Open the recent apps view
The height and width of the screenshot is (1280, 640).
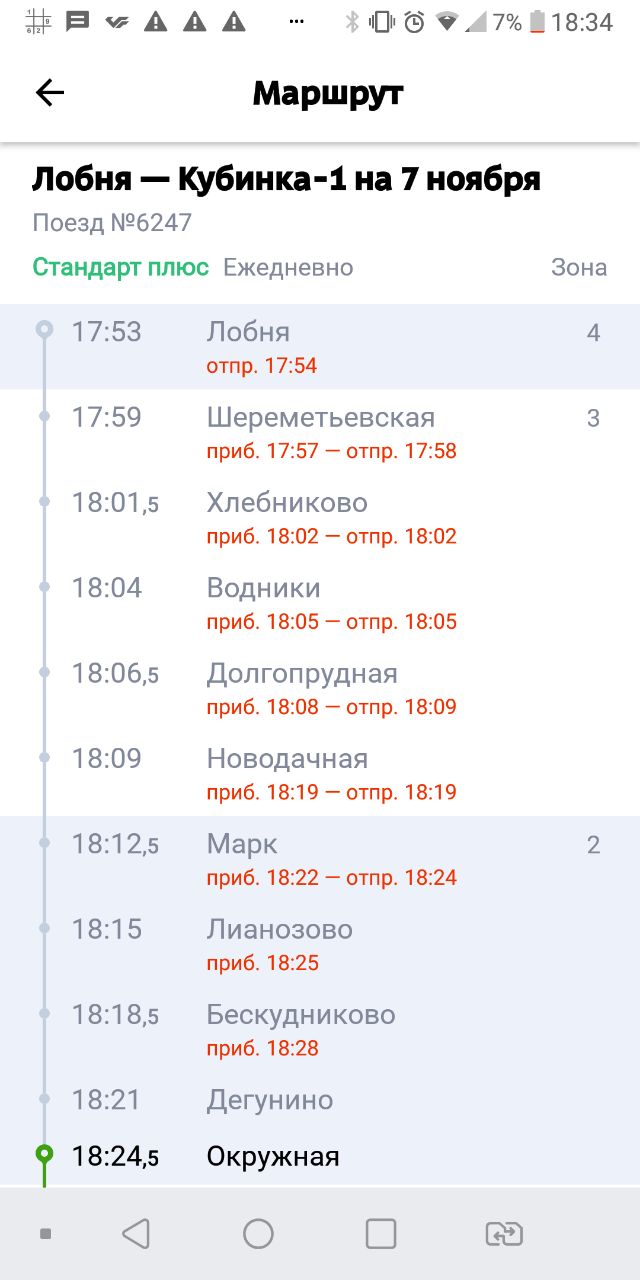pos(381,1233)
